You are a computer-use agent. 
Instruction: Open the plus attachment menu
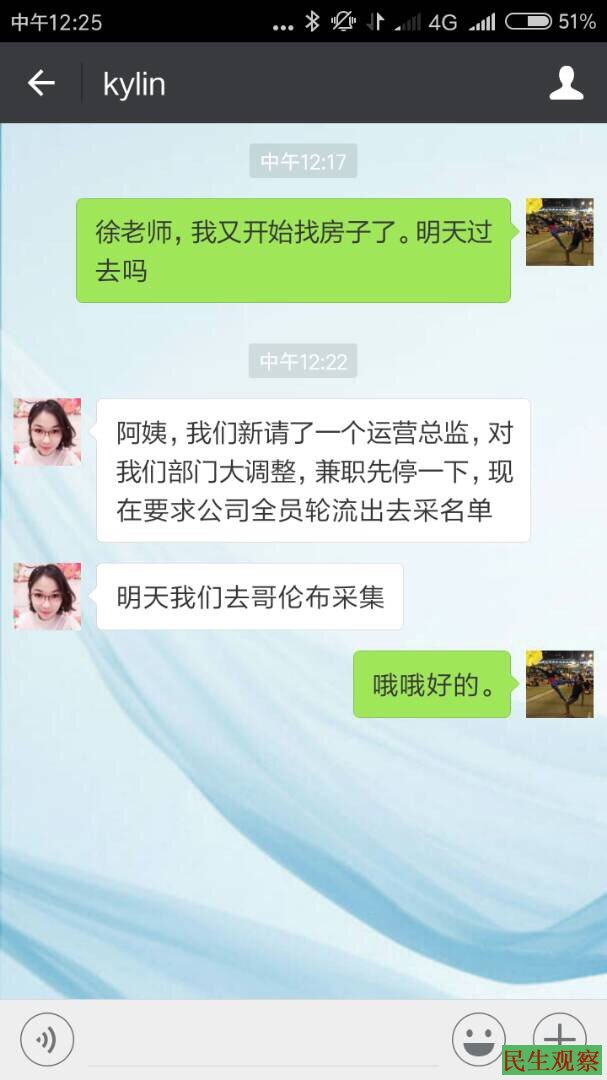[x=559, y=1034]
